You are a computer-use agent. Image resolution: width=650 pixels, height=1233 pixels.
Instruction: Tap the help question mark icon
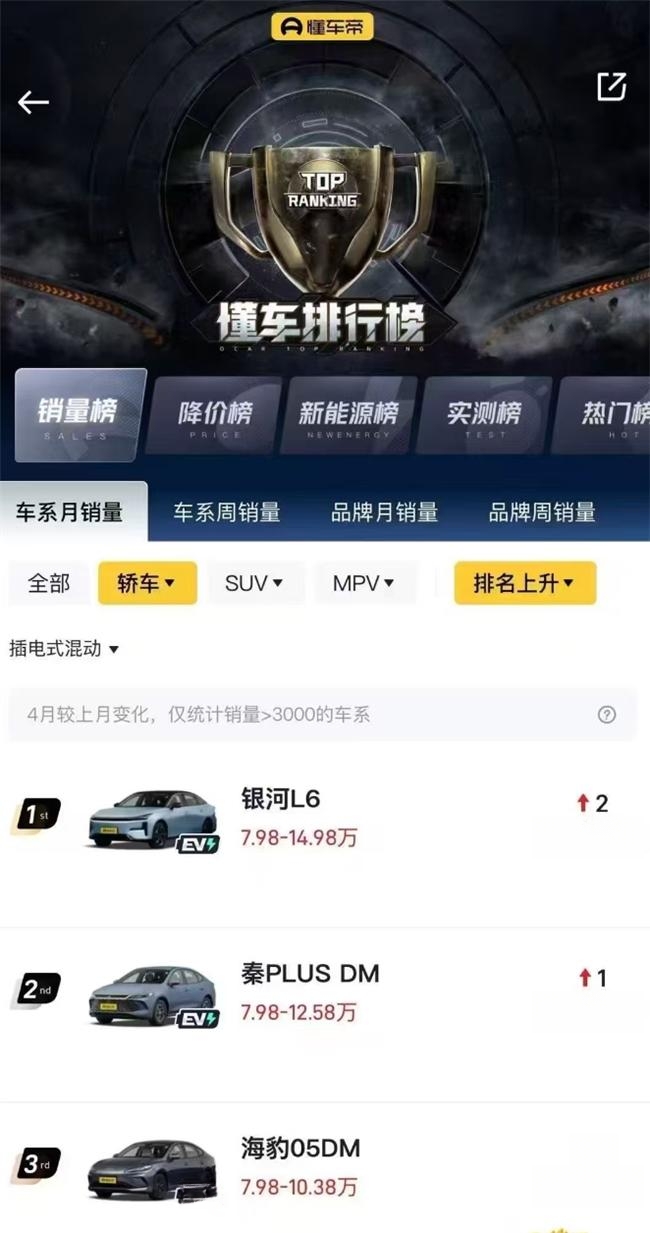pos(606,715)
